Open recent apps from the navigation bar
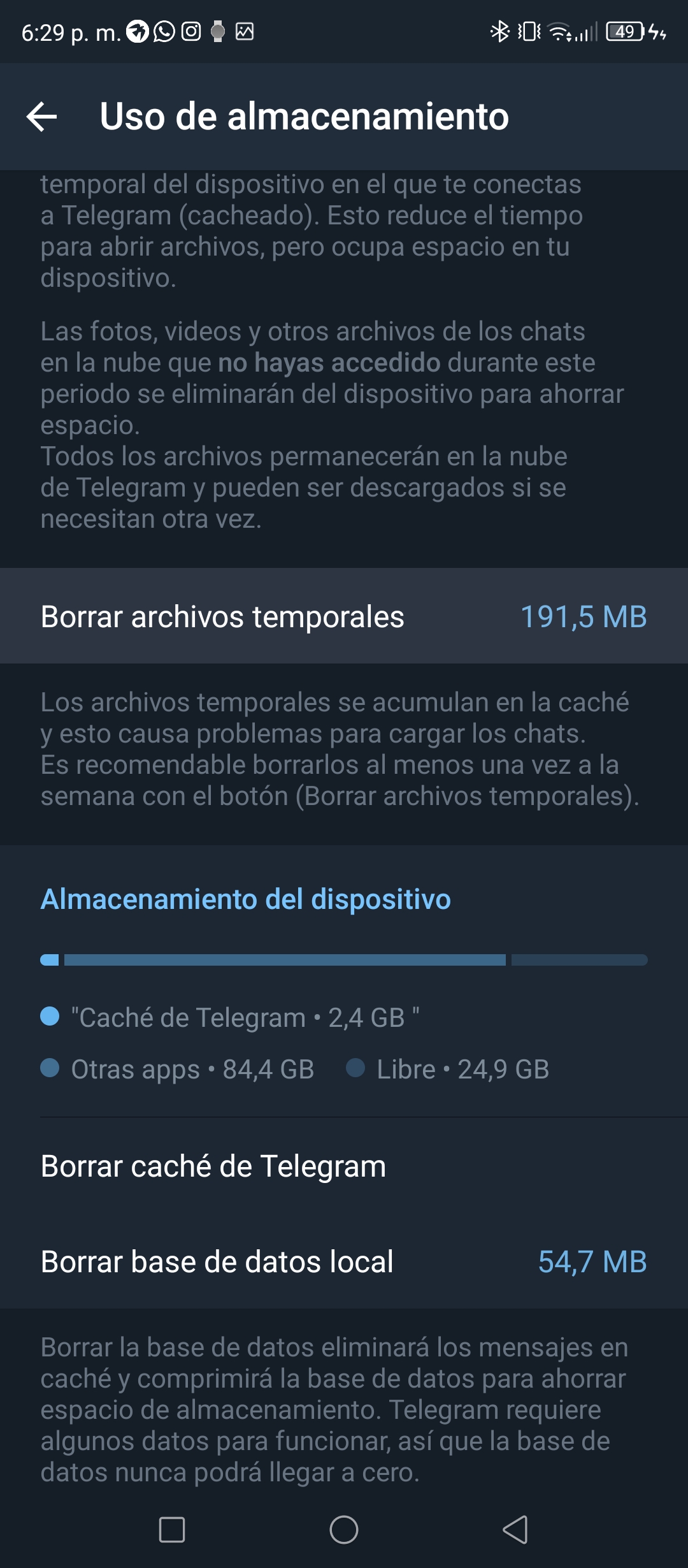This screenshot has height=1568, width=688. (171, 1529)
